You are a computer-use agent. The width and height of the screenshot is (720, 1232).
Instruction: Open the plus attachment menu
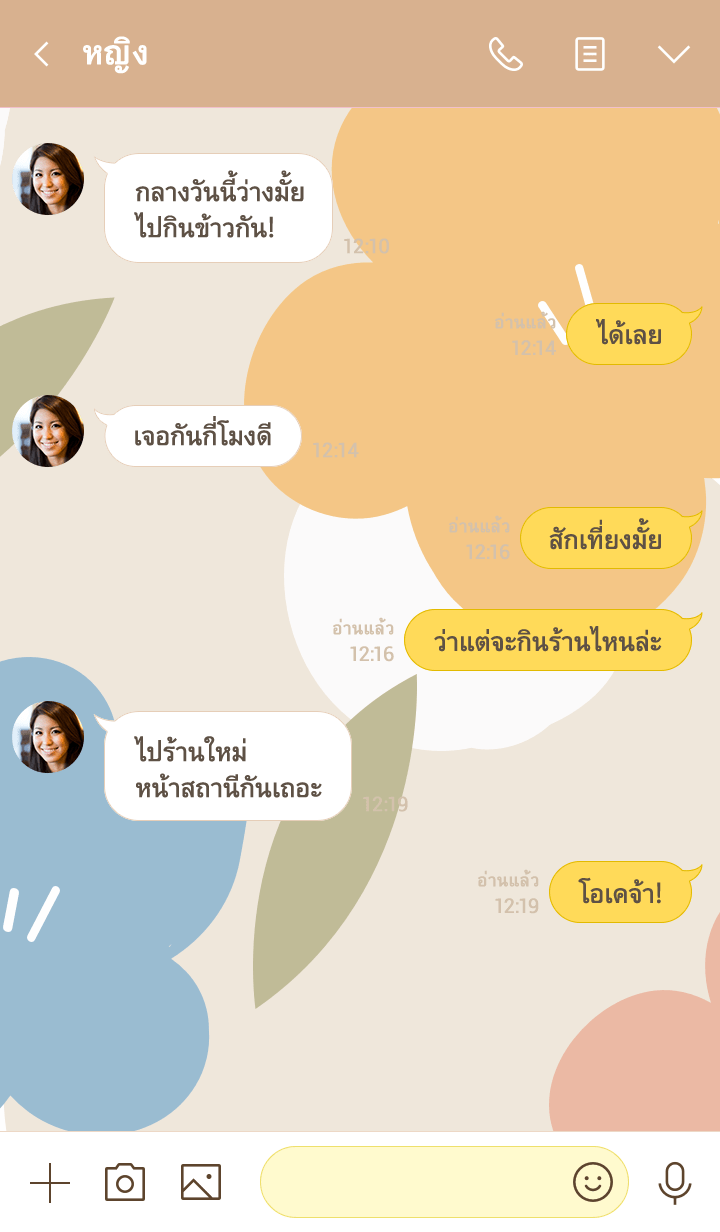50,1183
